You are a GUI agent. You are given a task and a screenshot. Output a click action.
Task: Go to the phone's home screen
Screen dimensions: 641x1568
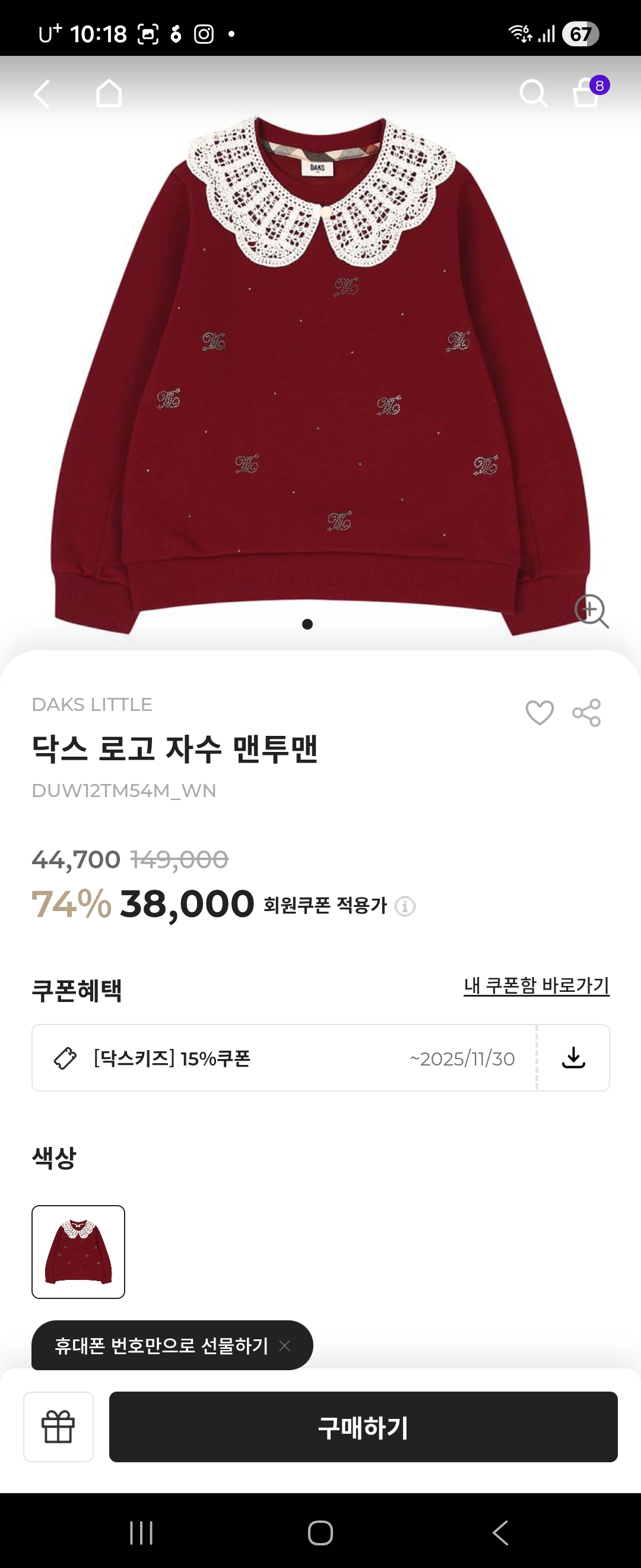[x=320, y=1532]
